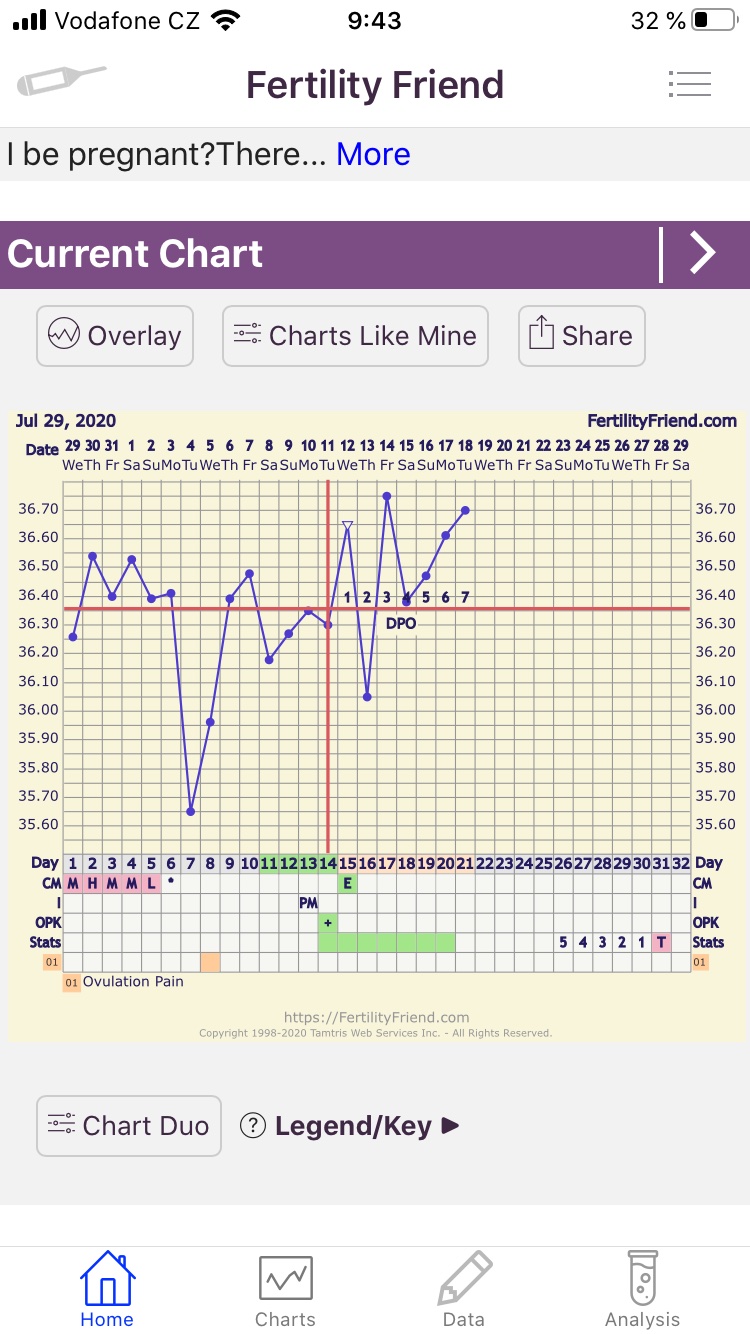The height and width of the screenshot is (1334, 750).
Task: Open Current Chart with the arrow
Action: tap(703, 254)
